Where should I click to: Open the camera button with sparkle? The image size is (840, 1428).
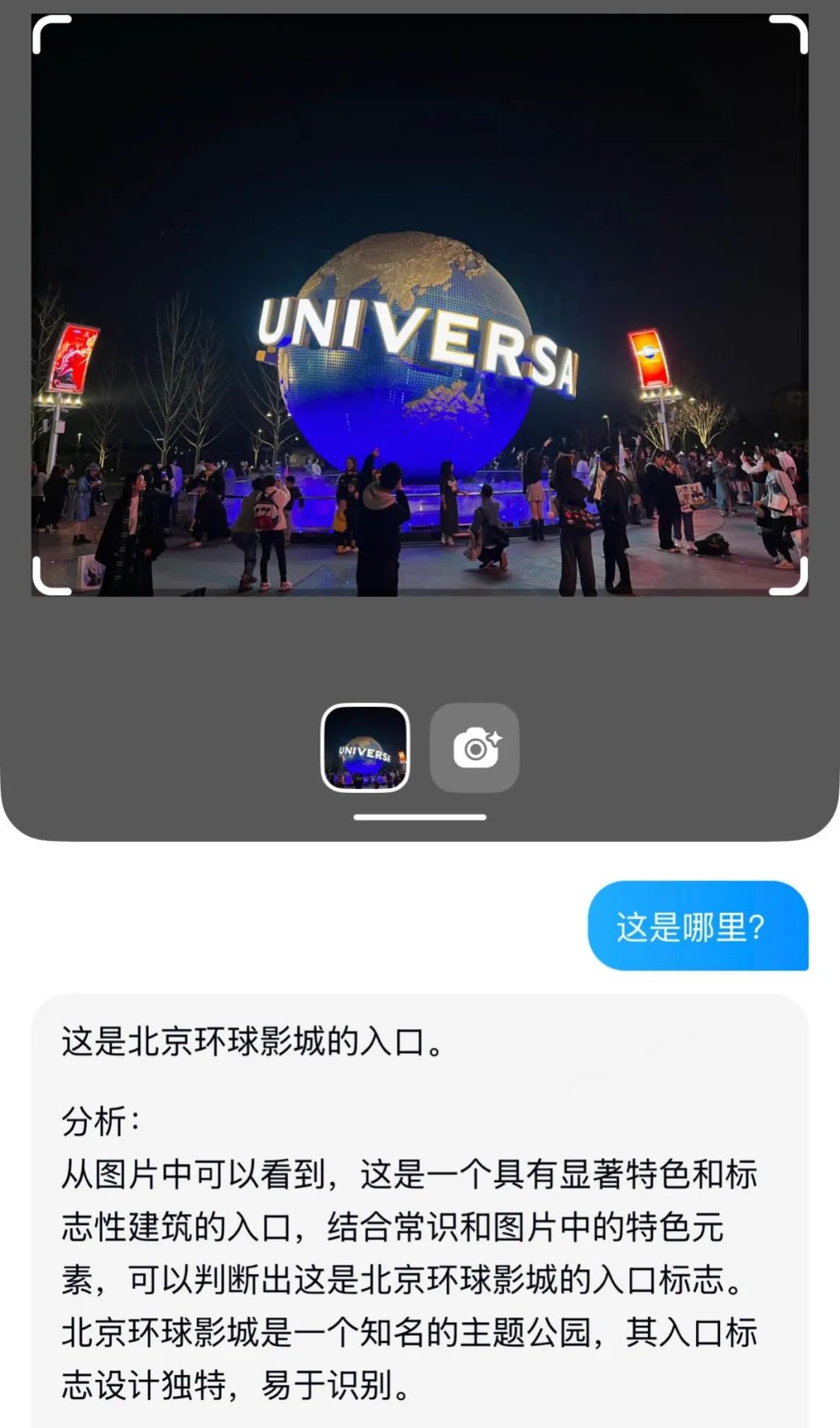[x=474, y=748]
